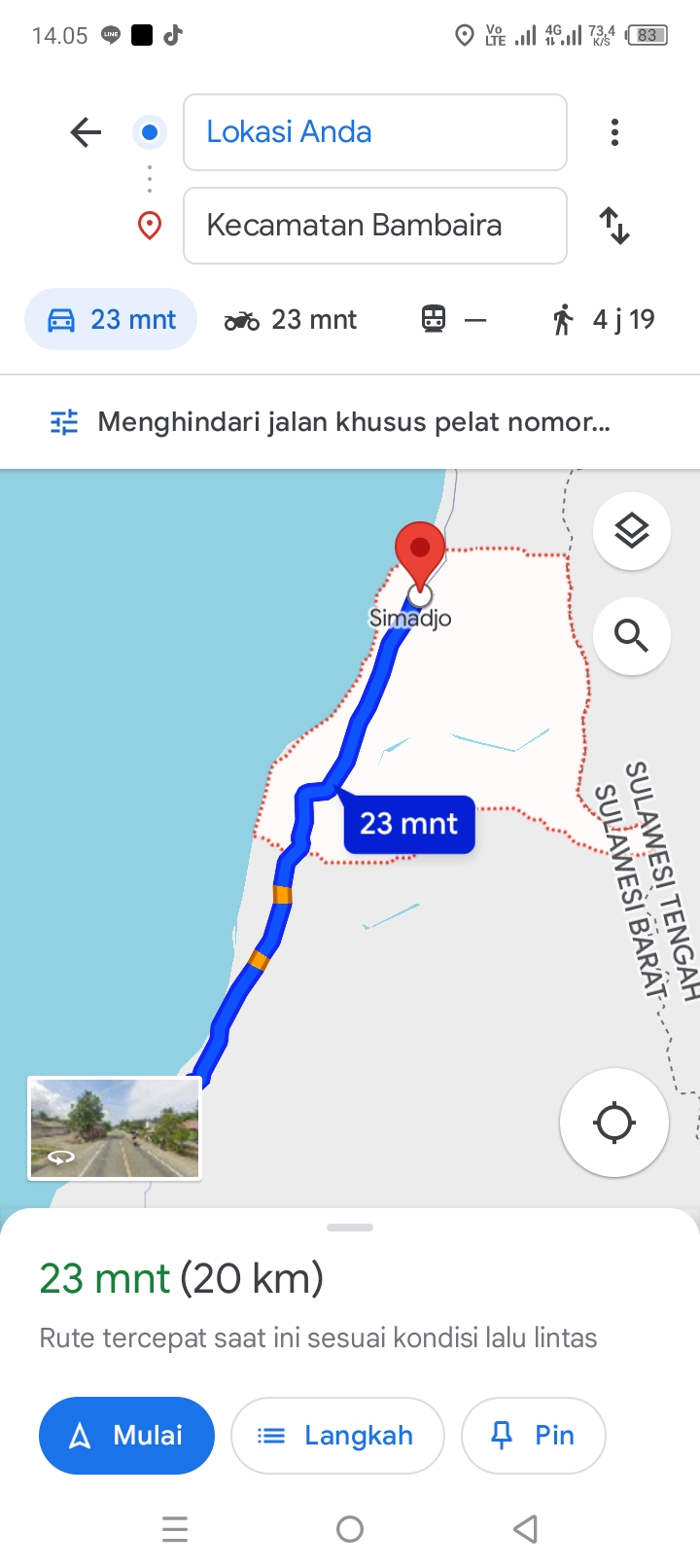Edit the Lokasi Anda starting point field

pos(375,132)
